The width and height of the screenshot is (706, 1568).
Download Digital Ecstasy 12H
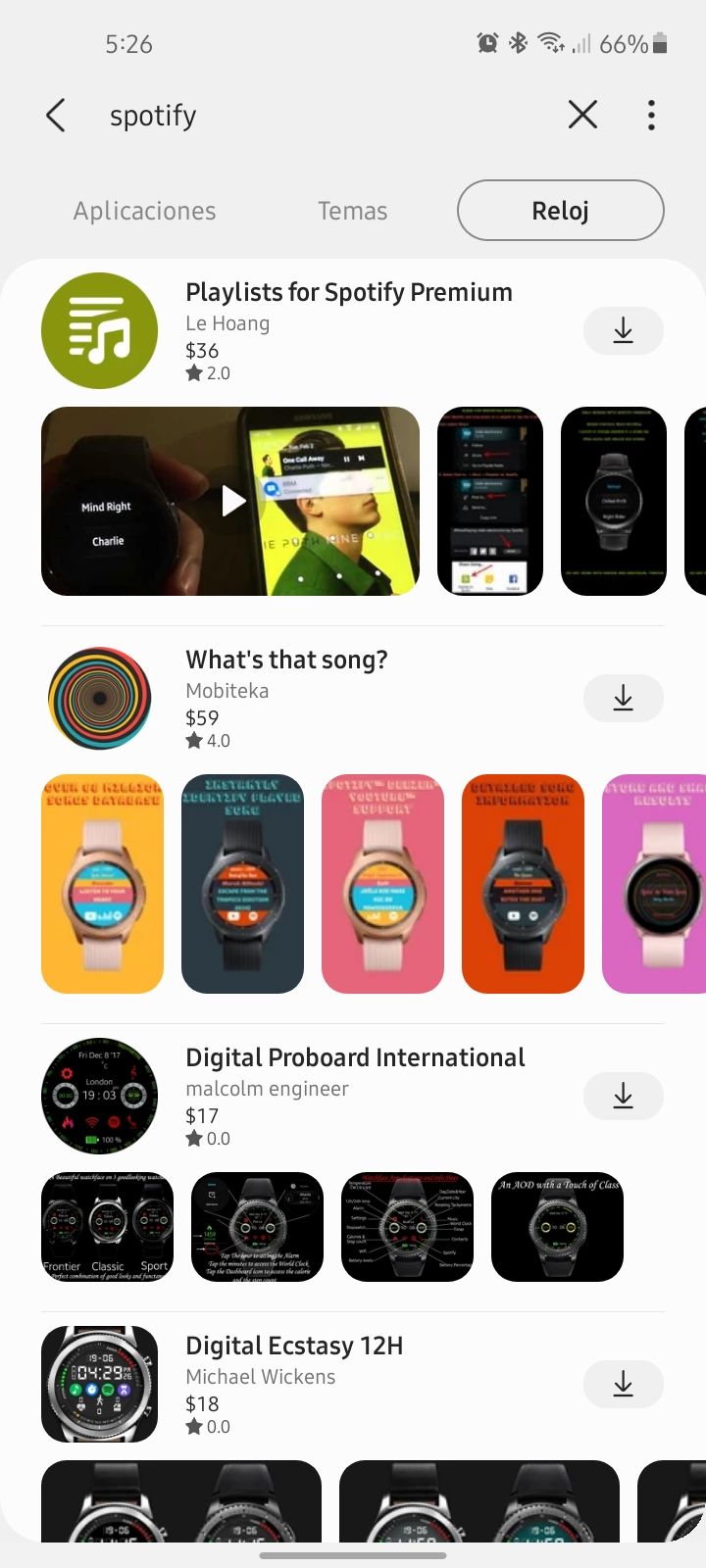pyautogui.click(x=623, y=1384)
